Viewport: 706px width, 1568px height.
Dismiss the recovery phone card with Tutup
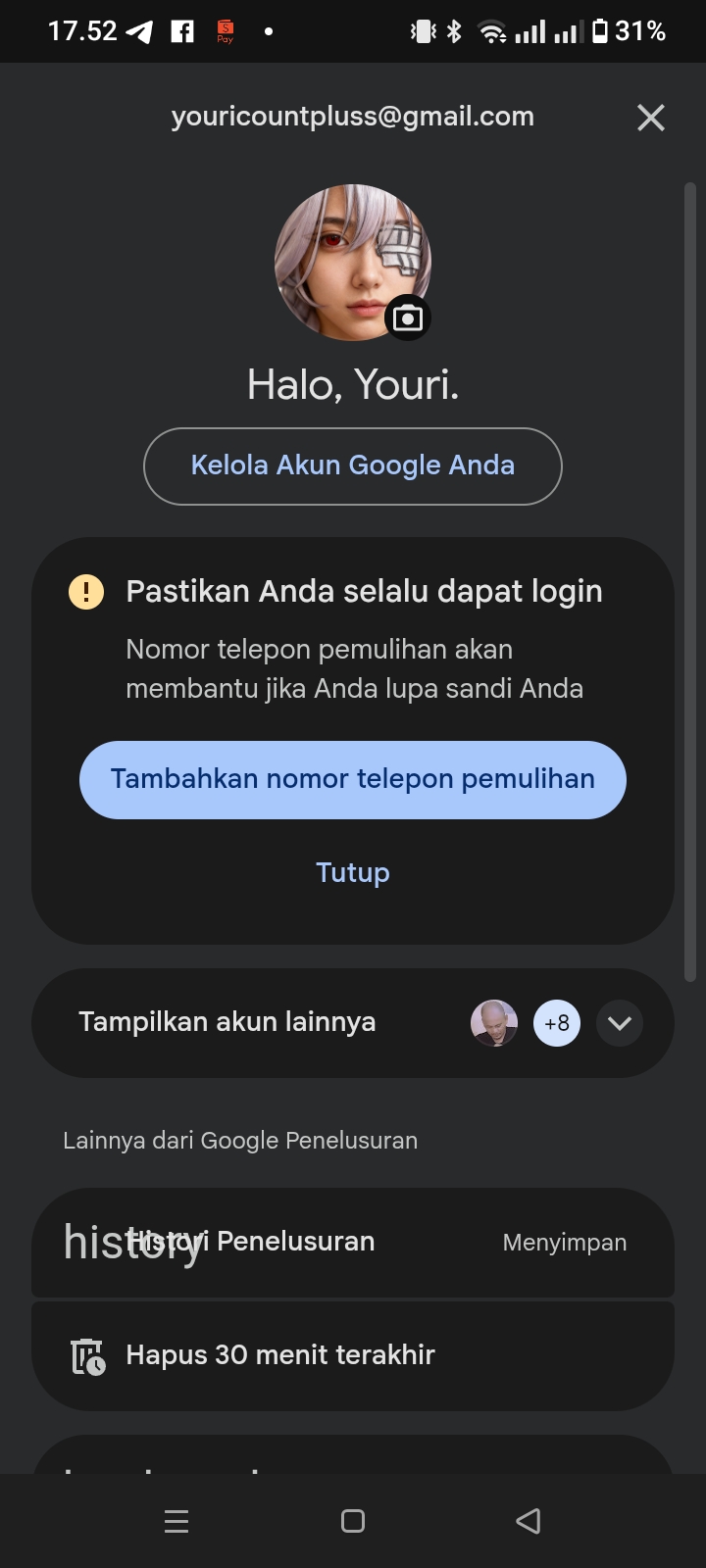pos(353,872)
